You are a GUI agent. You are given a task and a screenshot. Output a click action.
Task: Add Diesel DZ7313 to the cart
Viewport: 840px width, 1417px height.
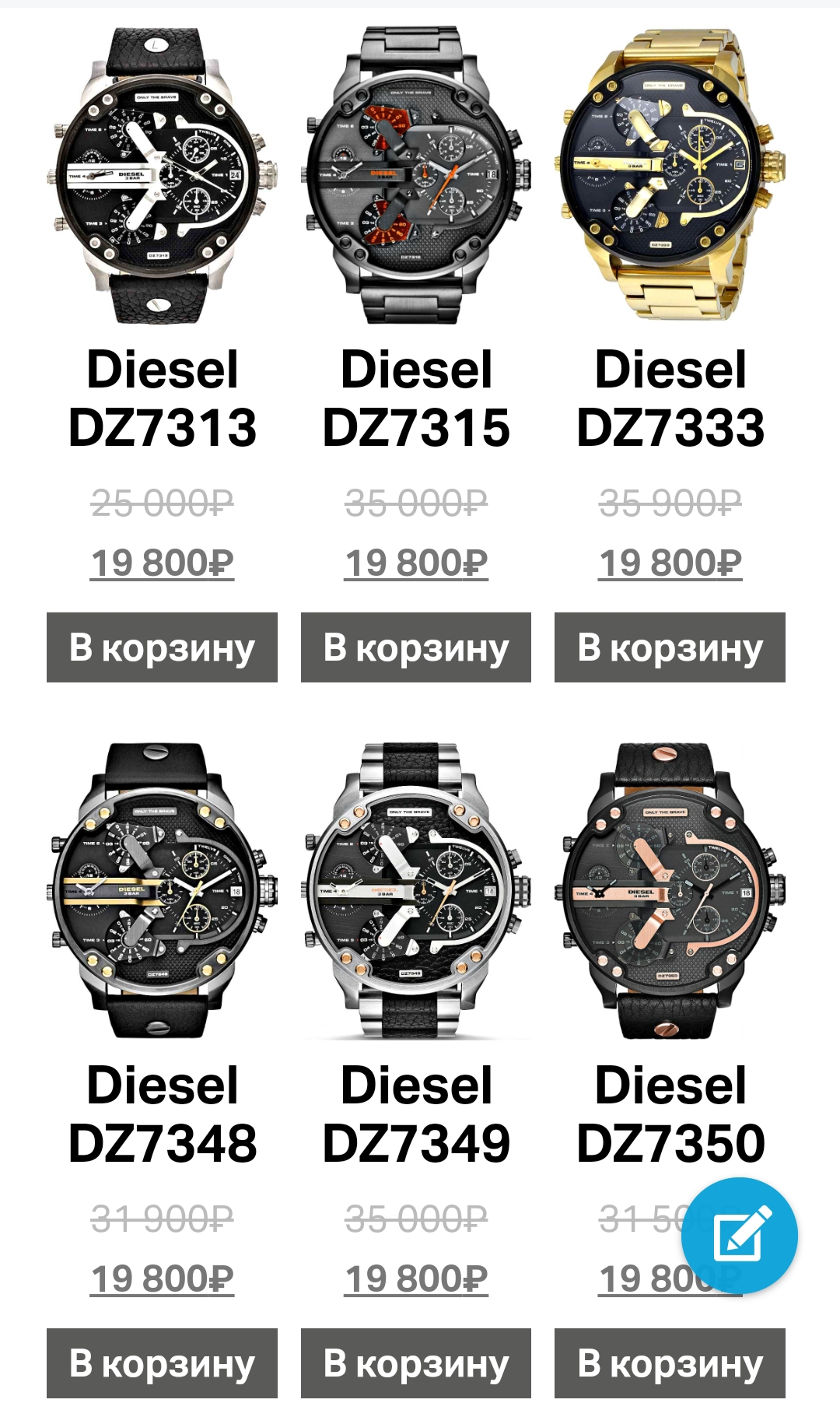pyautogui.click(x=162, y=647)
